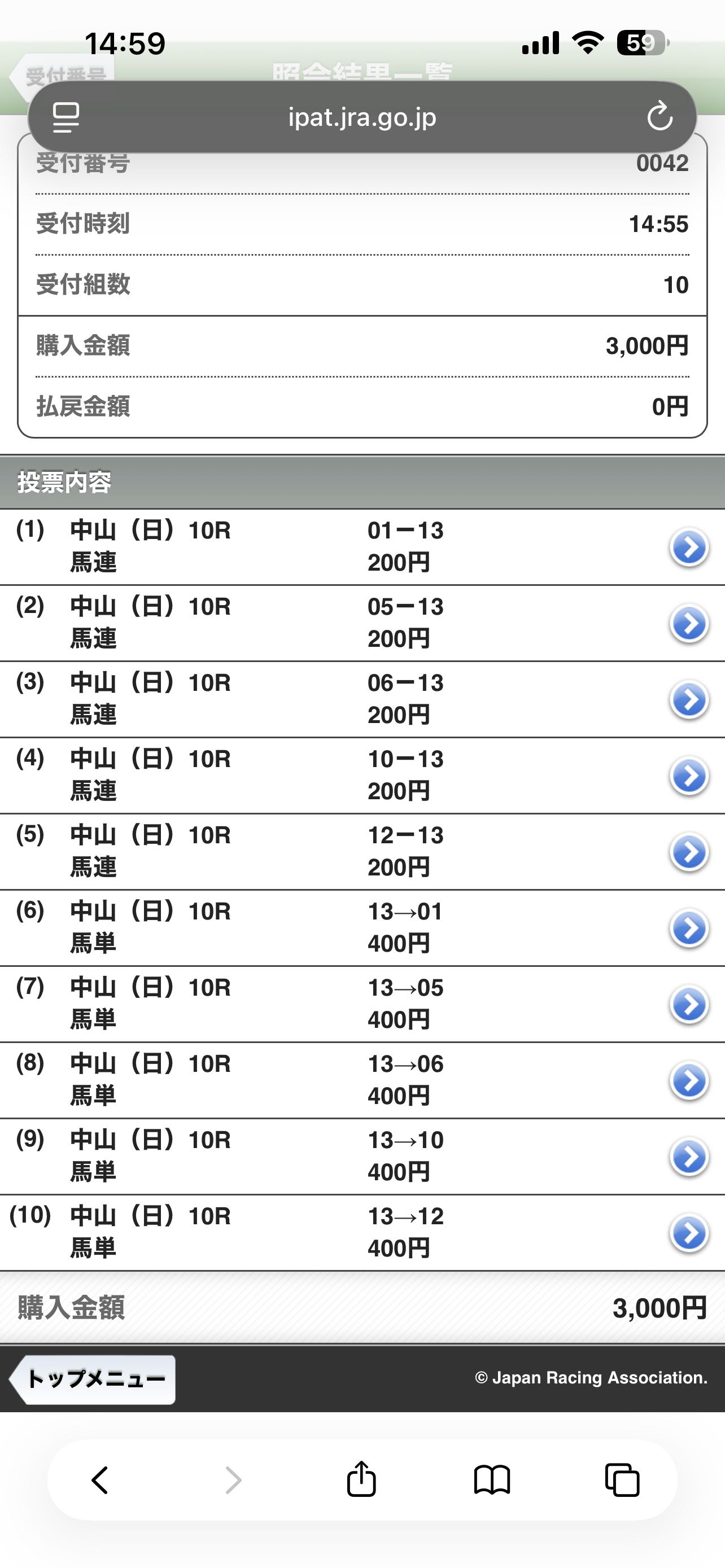The height and width of the screenshot is (1568, 725).
Task: View the 13→05 馬単 bet row
Action: point(688,1004)
